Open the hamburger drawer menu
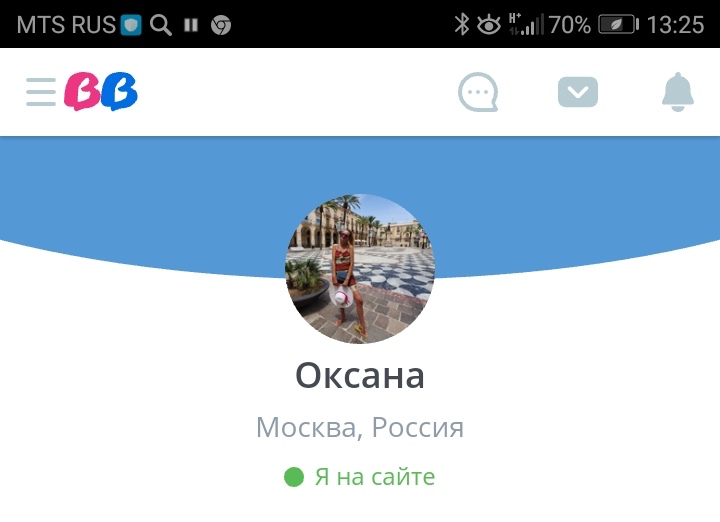 [41, 92]
